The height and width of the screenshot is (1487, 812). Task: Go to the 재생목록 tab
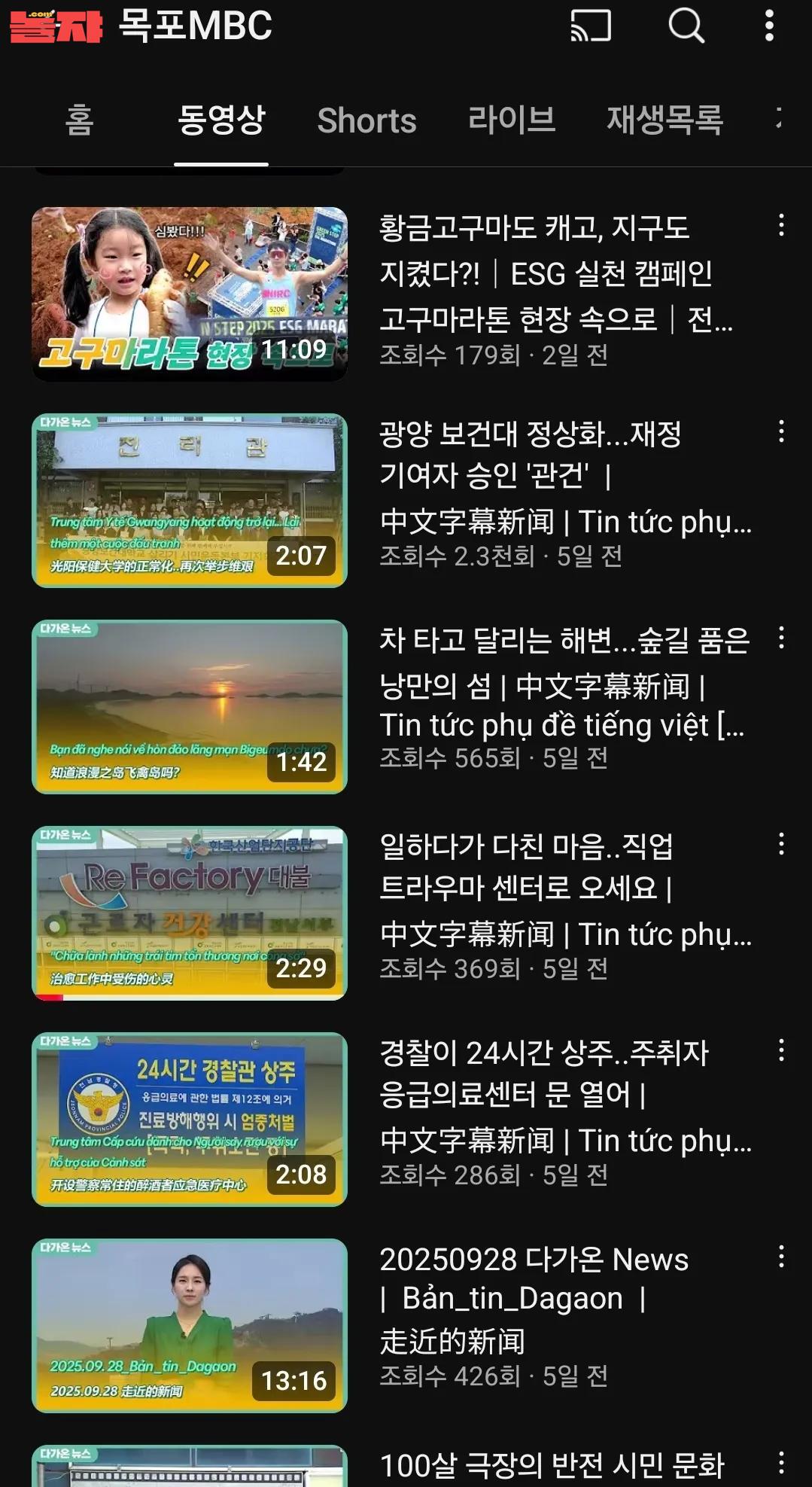tap(665, 120)
